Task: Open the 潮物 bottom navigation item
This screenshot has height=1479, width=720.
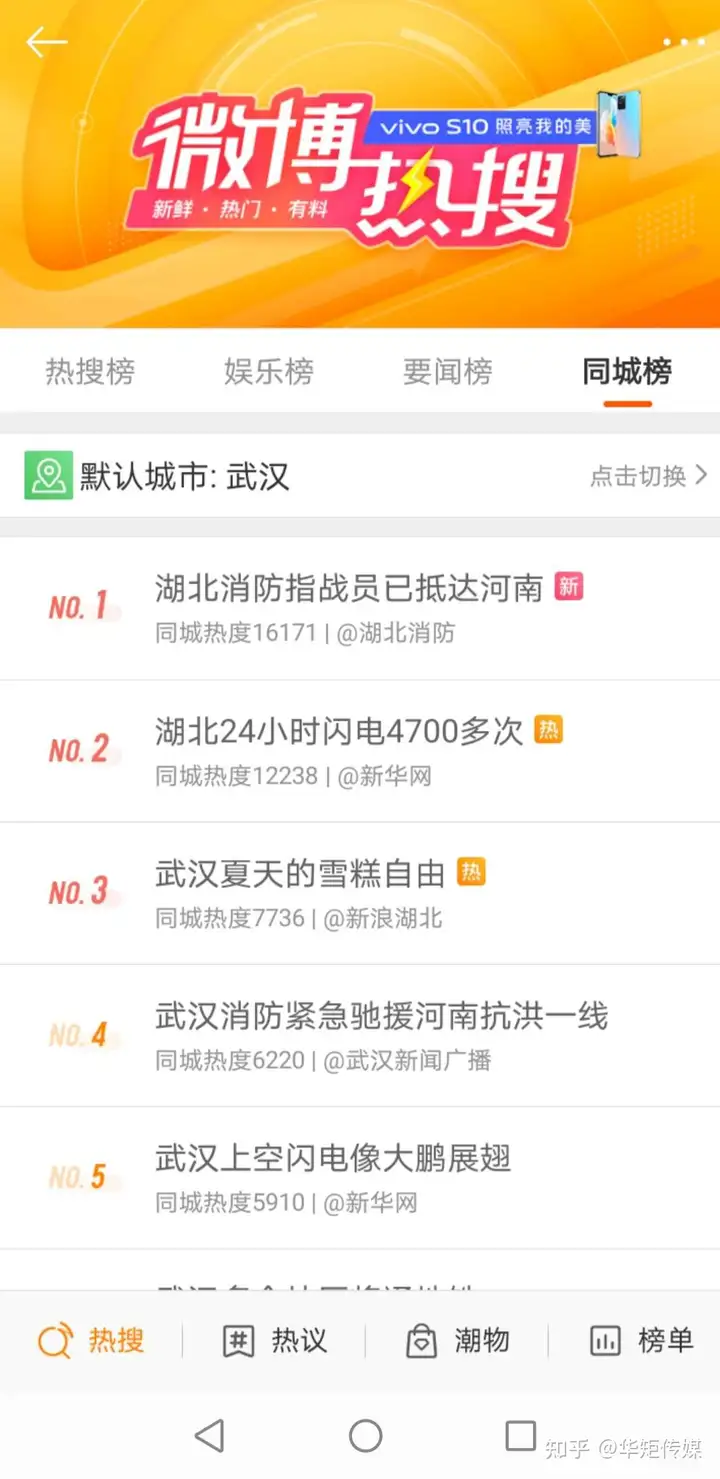Action: [457, 1340]
